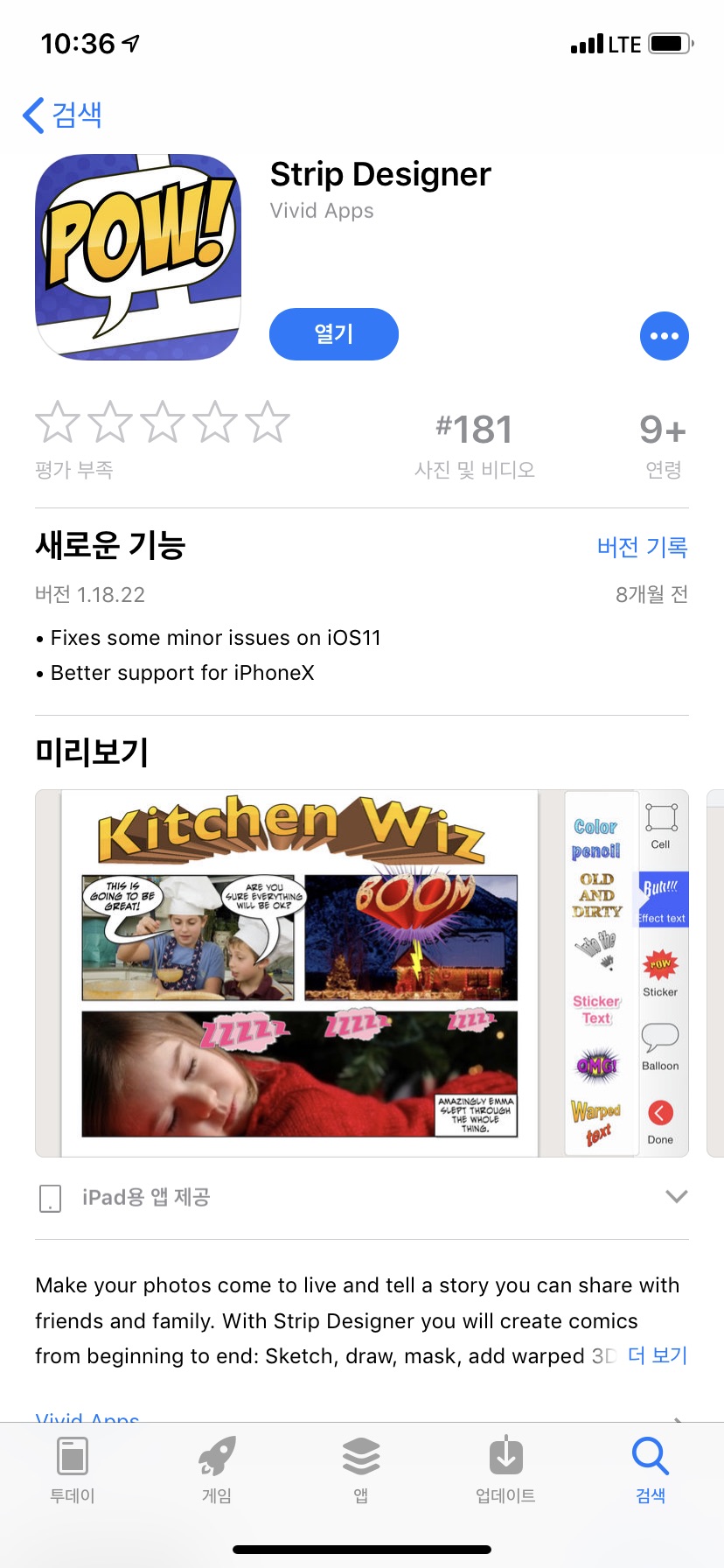The height and width of the screenshot is (1568, 724).
Task: Switch to the 앱 tab
Action: 361,1470
